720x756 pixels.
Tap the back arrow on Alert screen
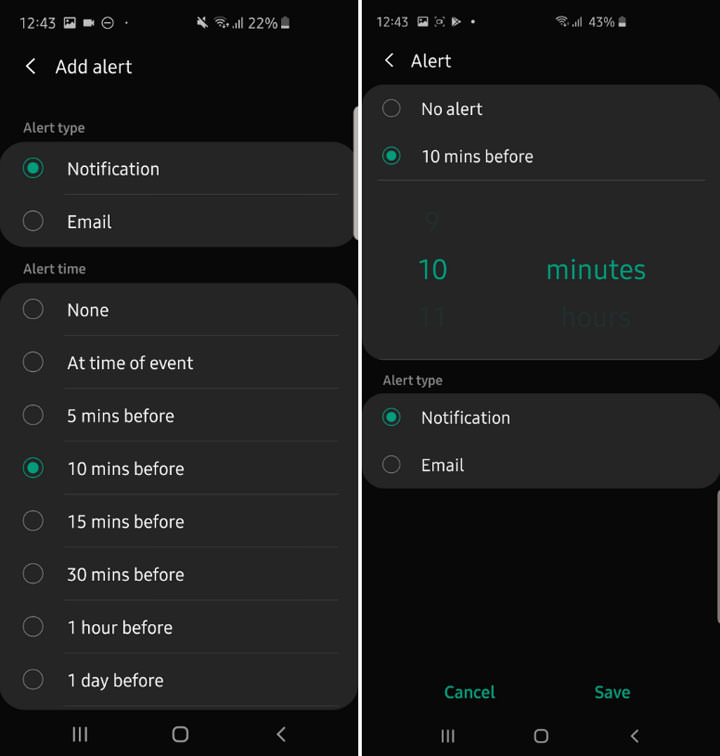tap(390, 60)
